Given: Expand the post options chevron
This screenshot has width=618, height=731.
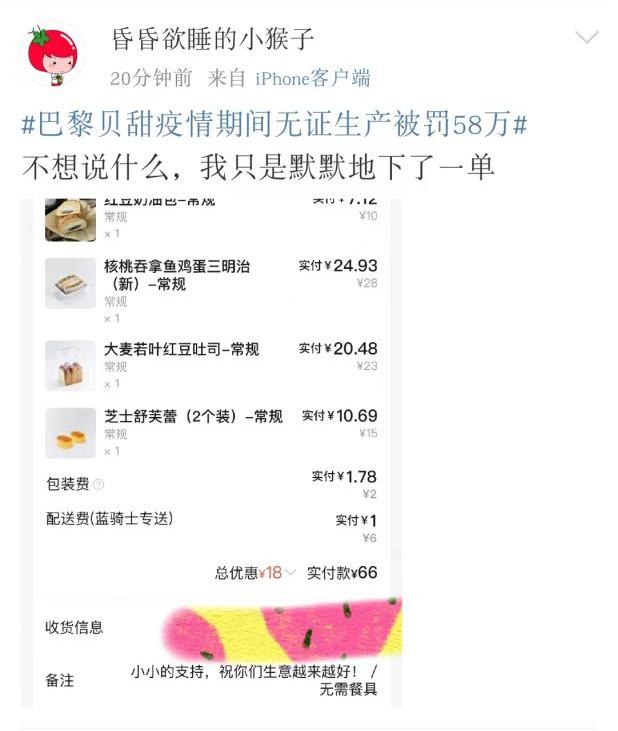Looking at the screenshot, I should 586,38.
